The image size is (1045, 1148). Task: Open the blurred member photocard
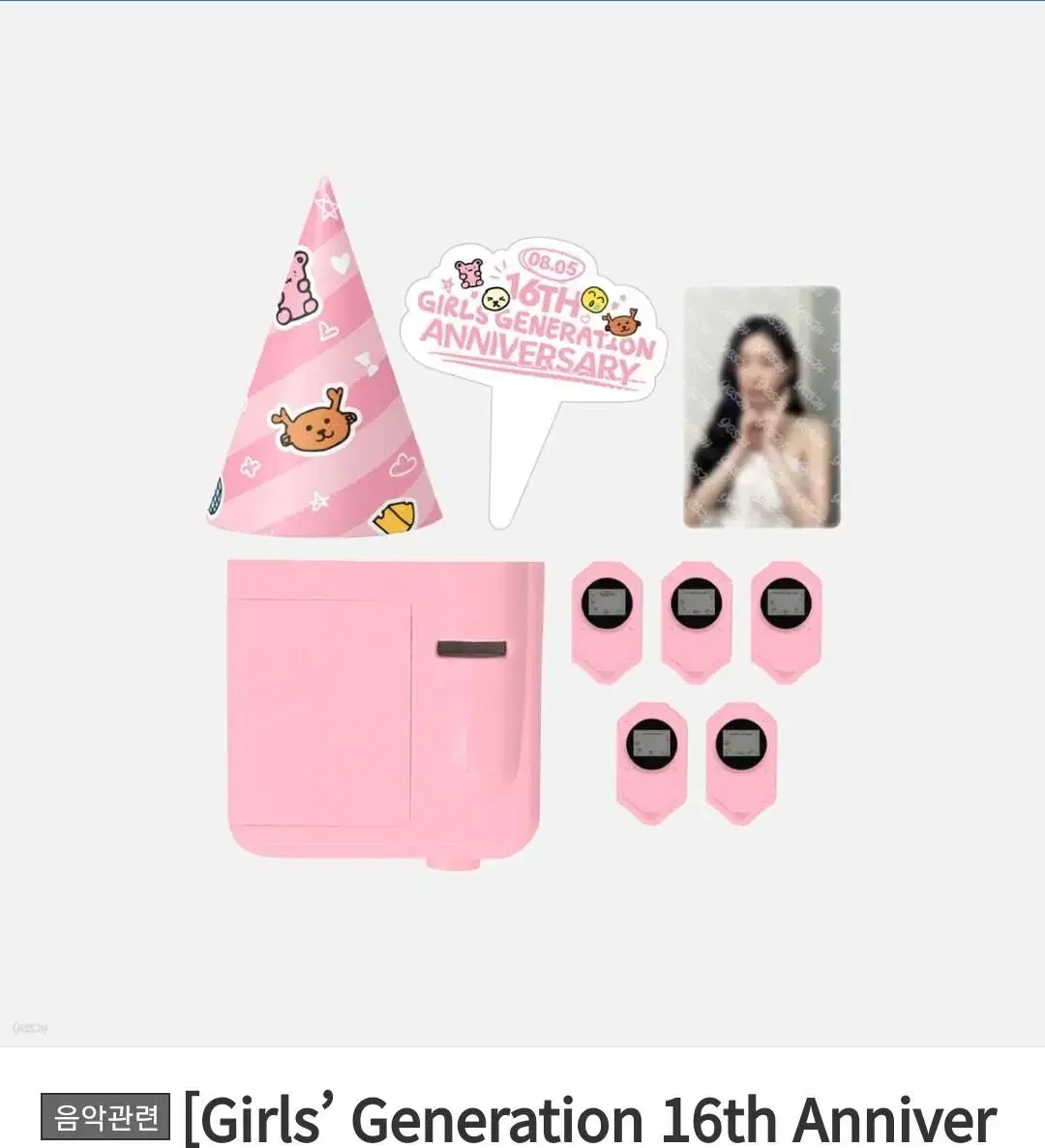[759, 408]
